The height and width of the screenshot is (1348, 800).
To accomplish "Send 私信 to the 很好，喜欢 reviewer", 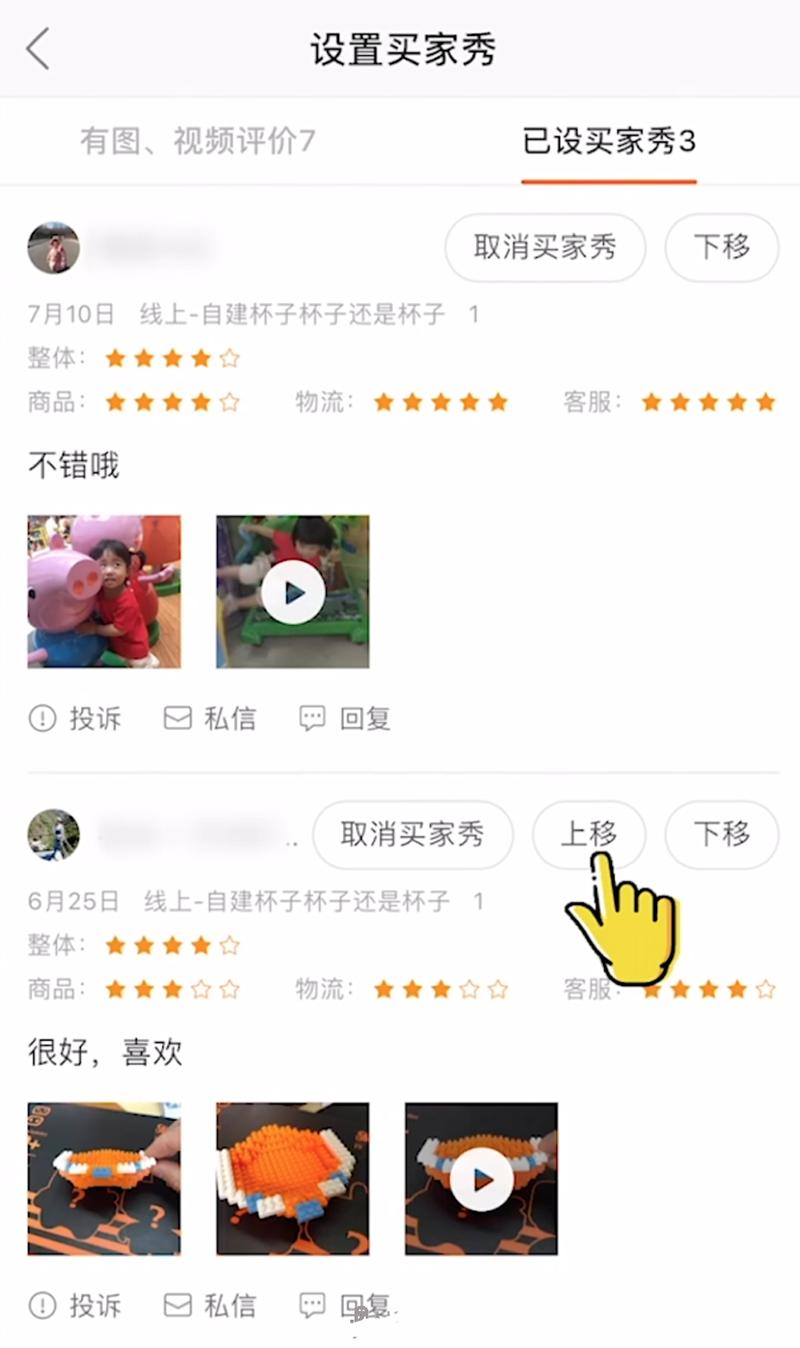I will 209,1305.
